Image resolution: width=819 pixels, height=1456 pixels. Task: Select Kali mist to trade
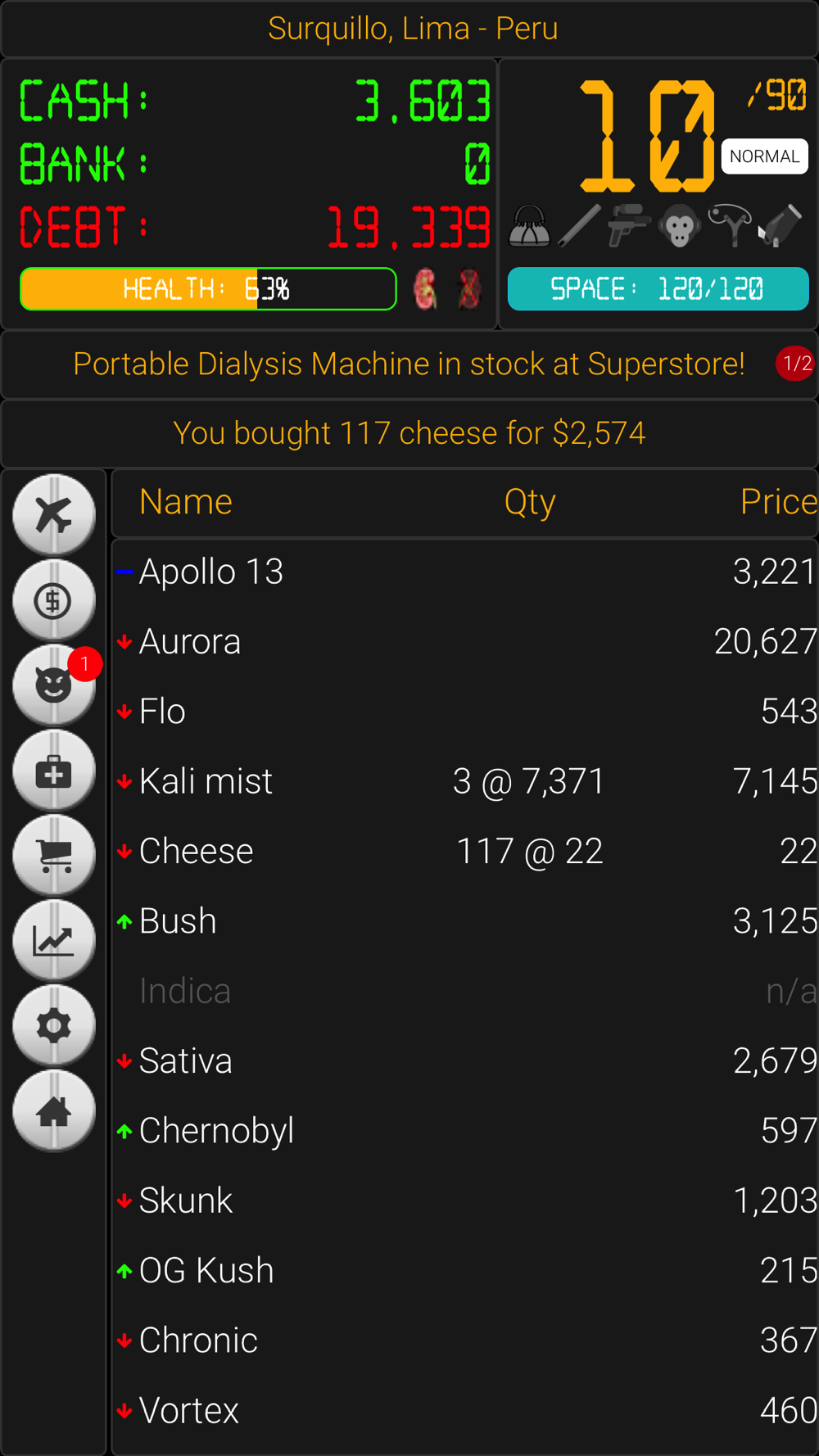465,781
